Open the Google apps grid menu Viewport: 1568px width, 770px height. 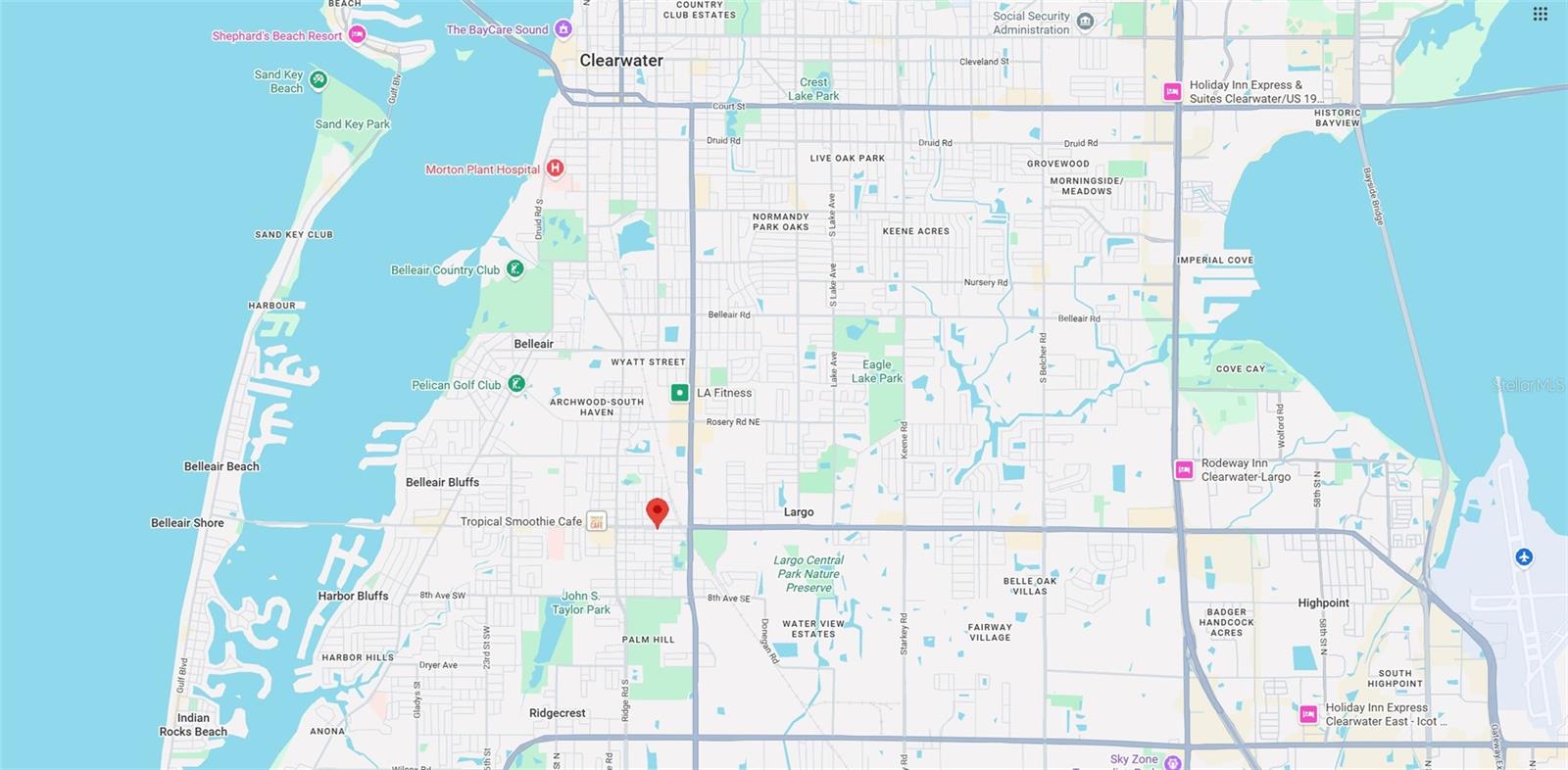tap(1540, 14)
